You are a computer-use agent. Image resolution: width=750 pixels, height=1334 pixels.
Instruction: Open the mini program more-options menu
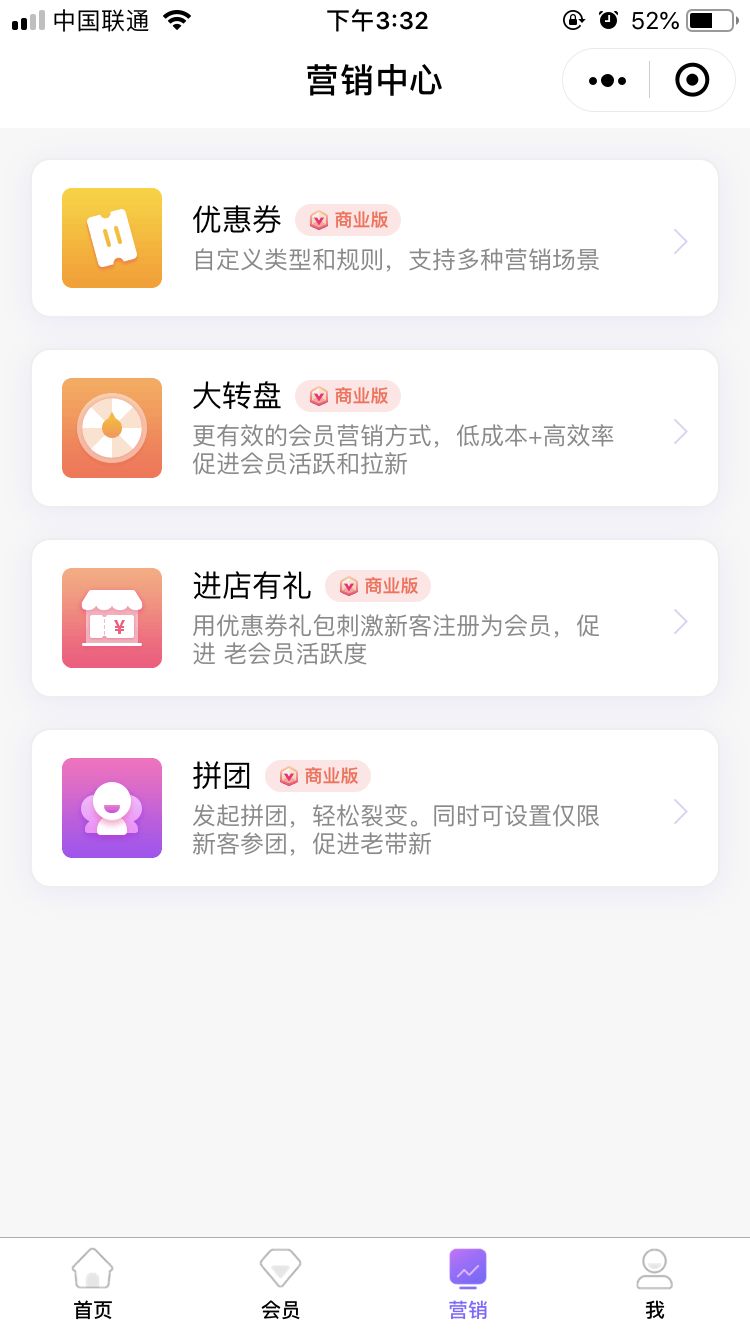point(607,80)
